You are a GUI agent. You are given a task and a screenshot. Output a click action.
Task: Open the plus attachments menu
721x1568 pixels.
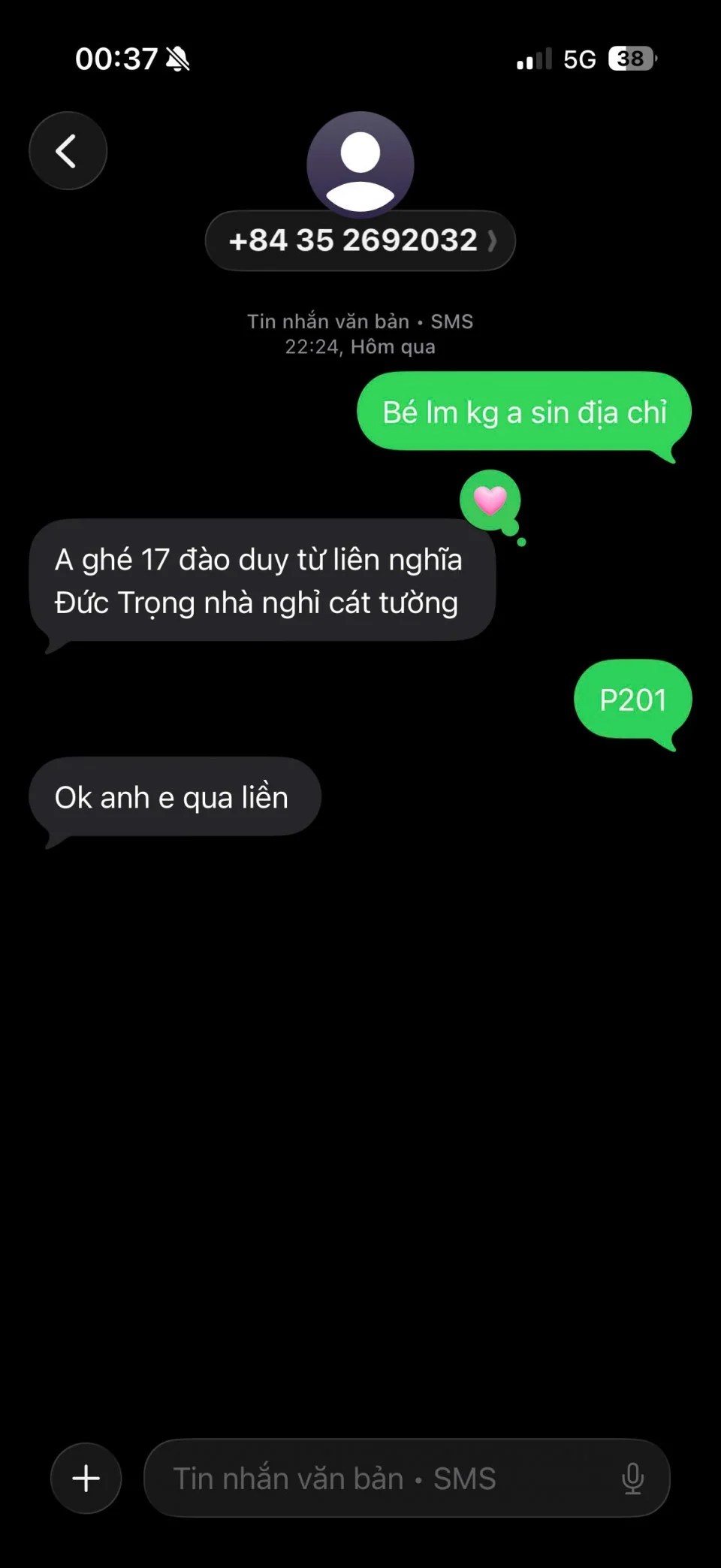pyautogui.click(x=86, y=1478)
